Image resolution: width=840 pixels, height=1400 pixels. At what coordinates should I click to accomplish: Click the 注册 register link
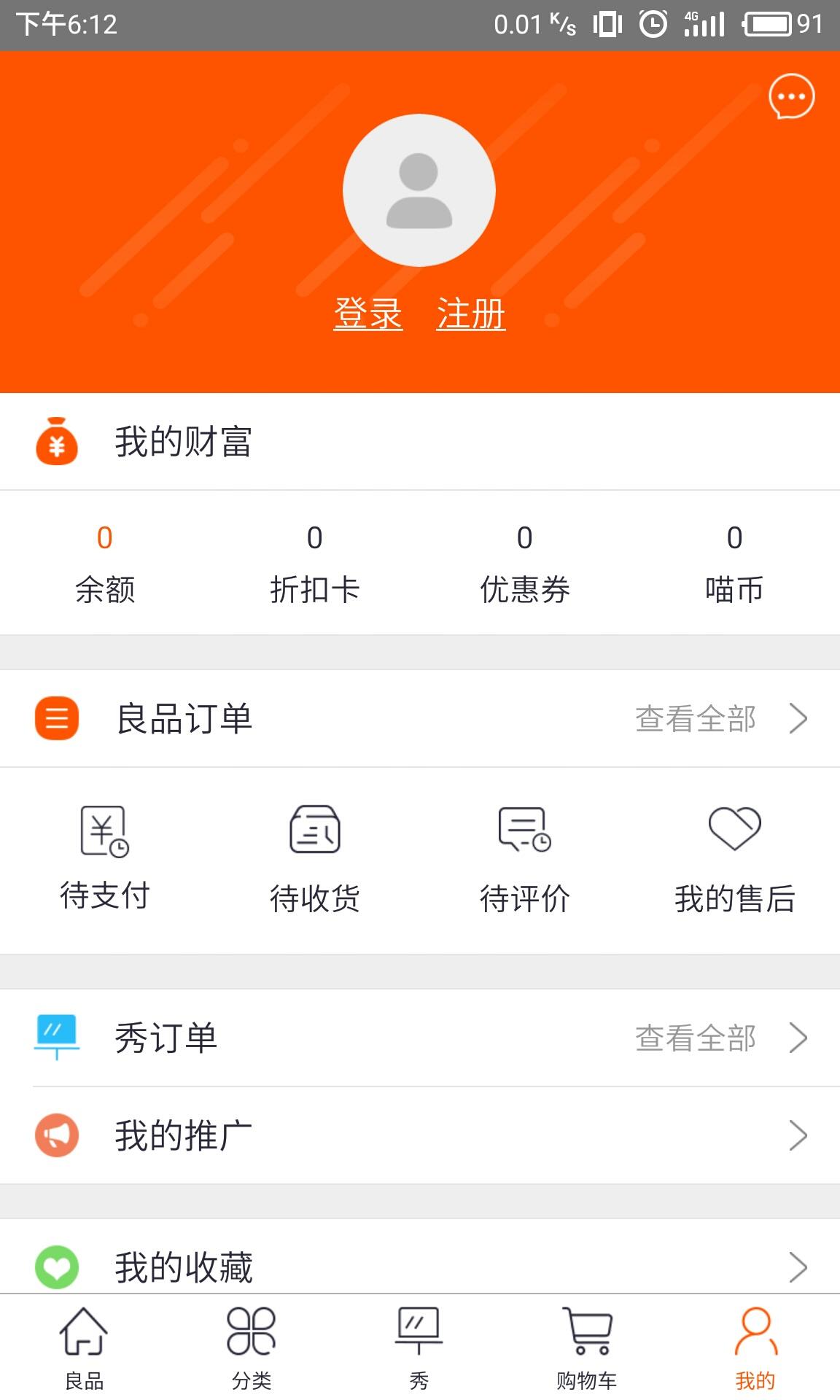click(471, 315)
